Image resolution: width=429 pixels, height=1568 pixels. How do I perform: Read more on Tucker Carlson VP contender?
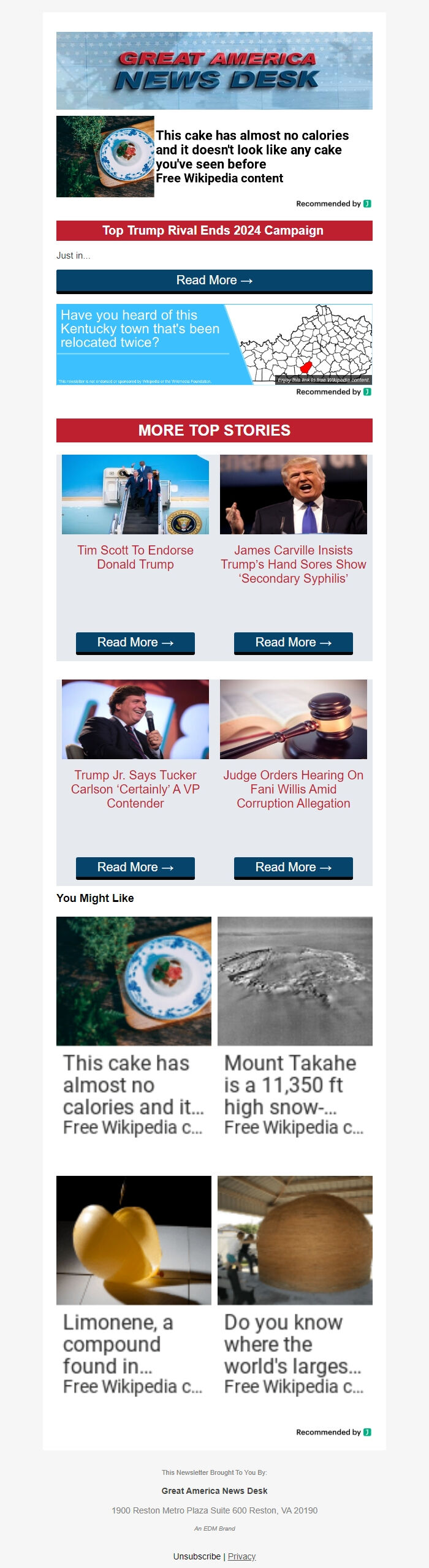pyautogui.click(x=135, y=868)
